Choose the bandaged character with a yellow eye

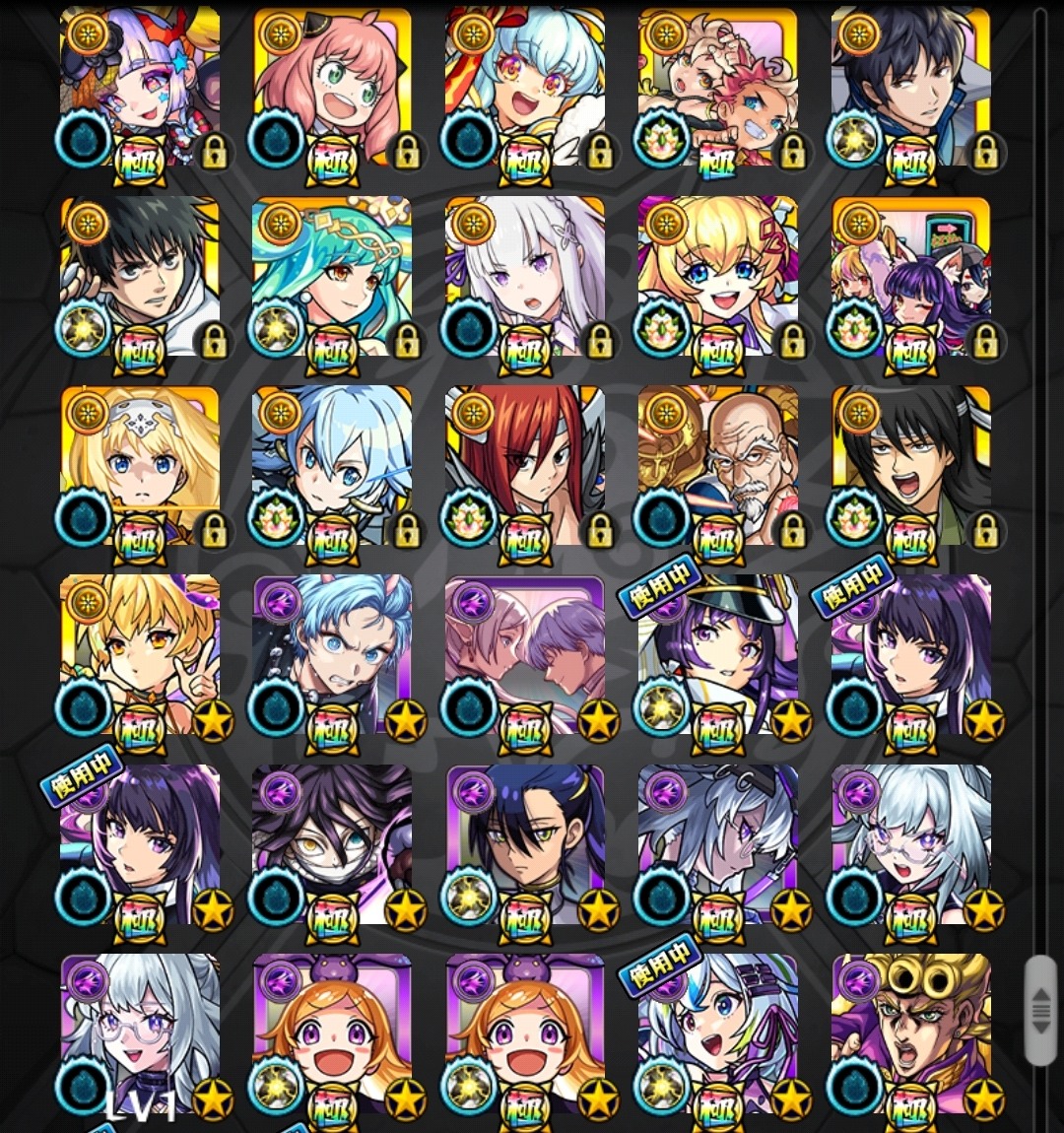332,844
